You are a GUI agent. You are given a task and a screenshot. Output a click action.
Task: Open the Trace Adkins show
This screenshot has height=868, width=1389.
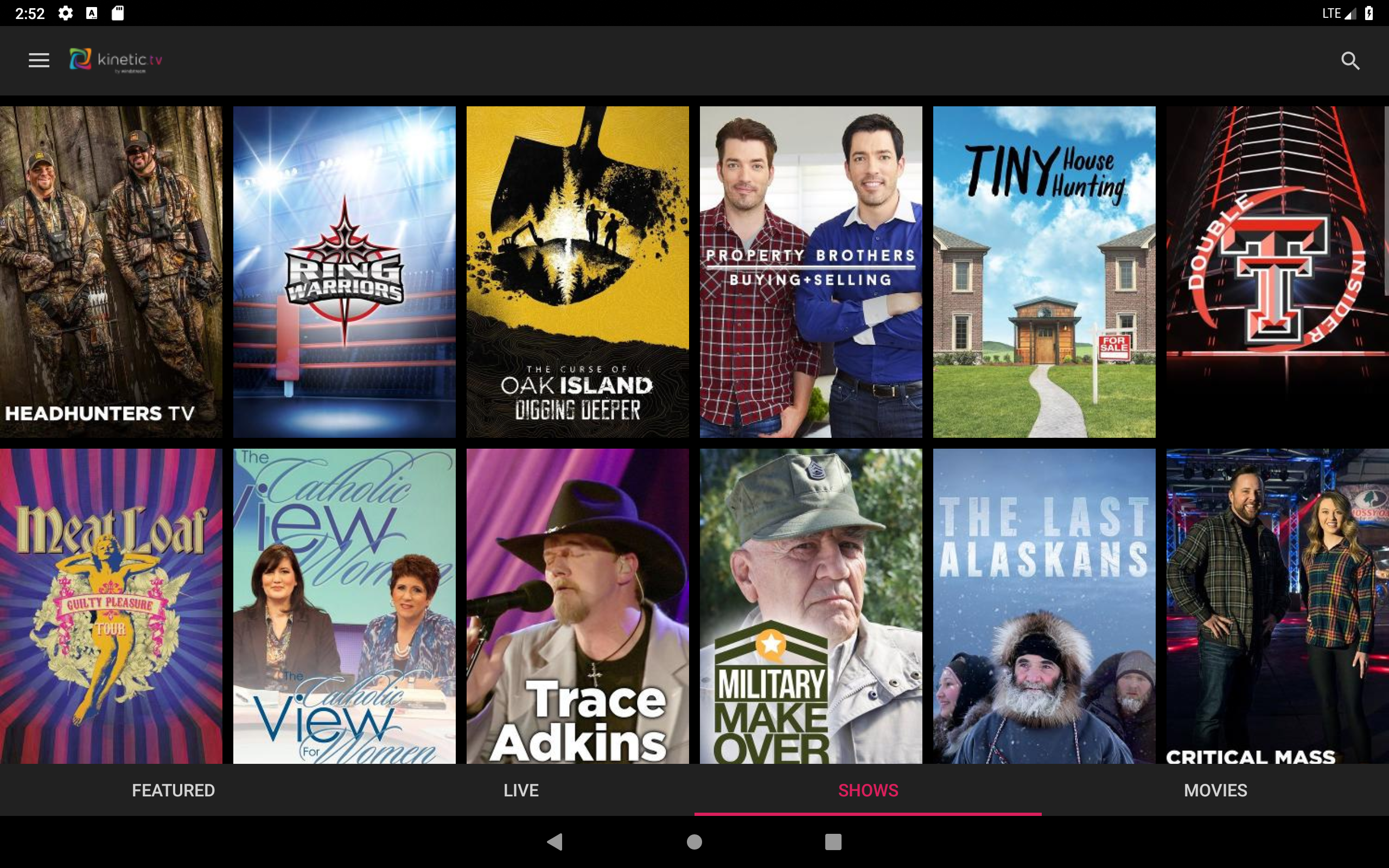(x=577, y=605)
